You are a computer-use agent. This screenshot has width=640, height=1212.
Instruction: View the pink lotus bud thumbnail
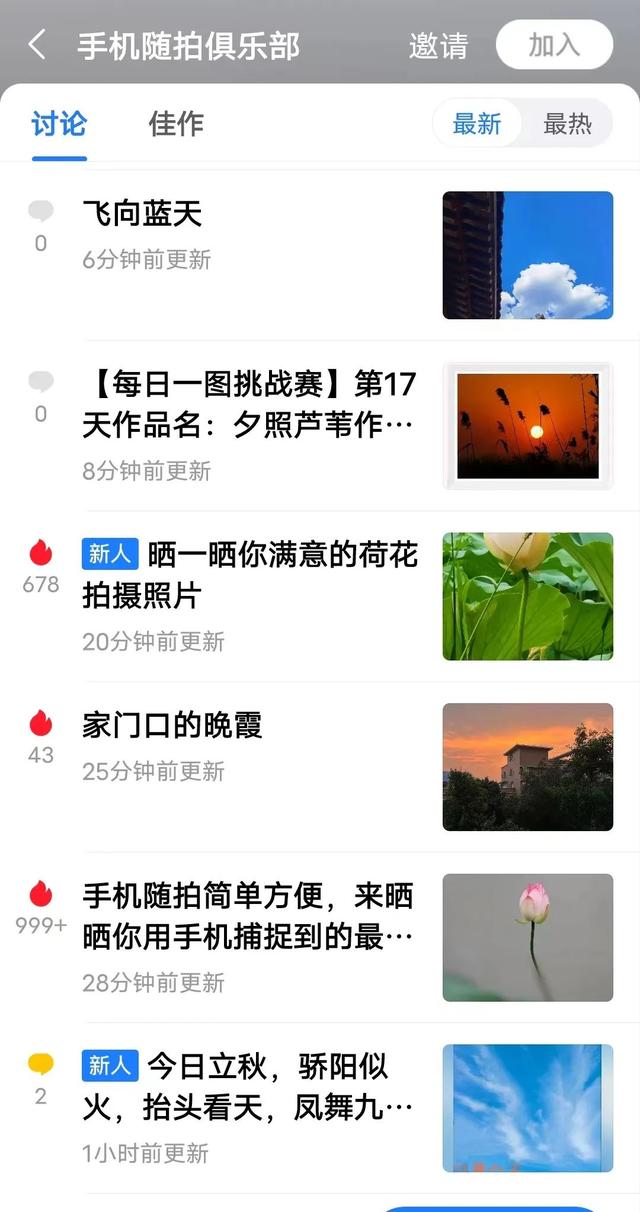(528, 937)
